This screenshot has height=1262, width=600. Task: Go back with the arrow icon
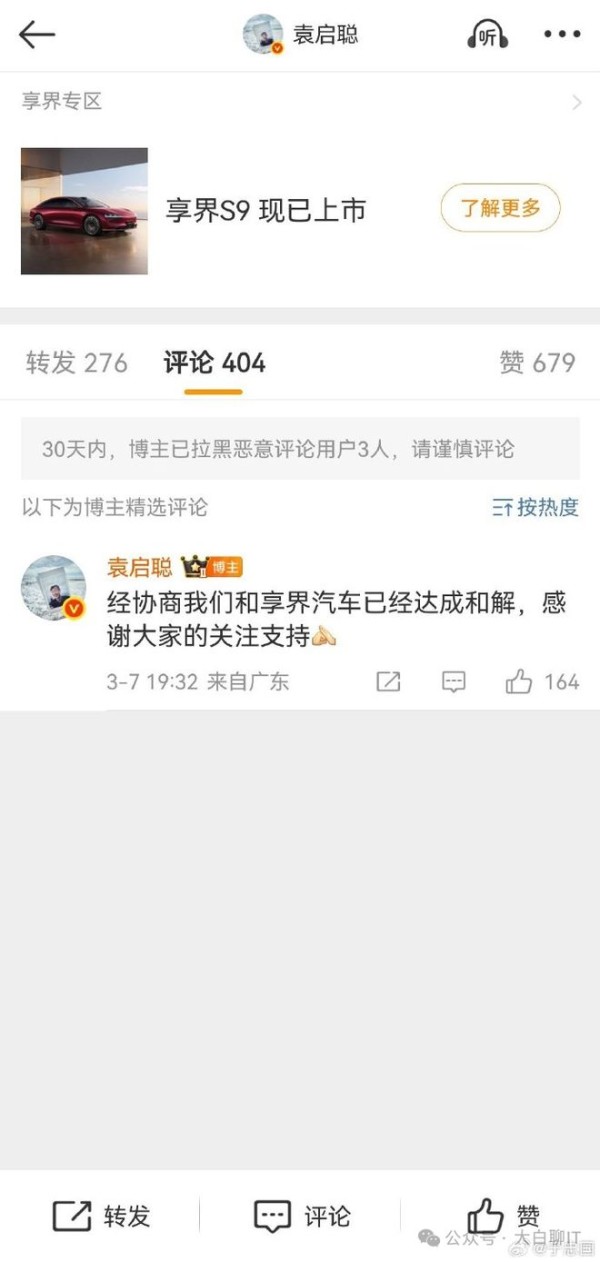(37, 35)
